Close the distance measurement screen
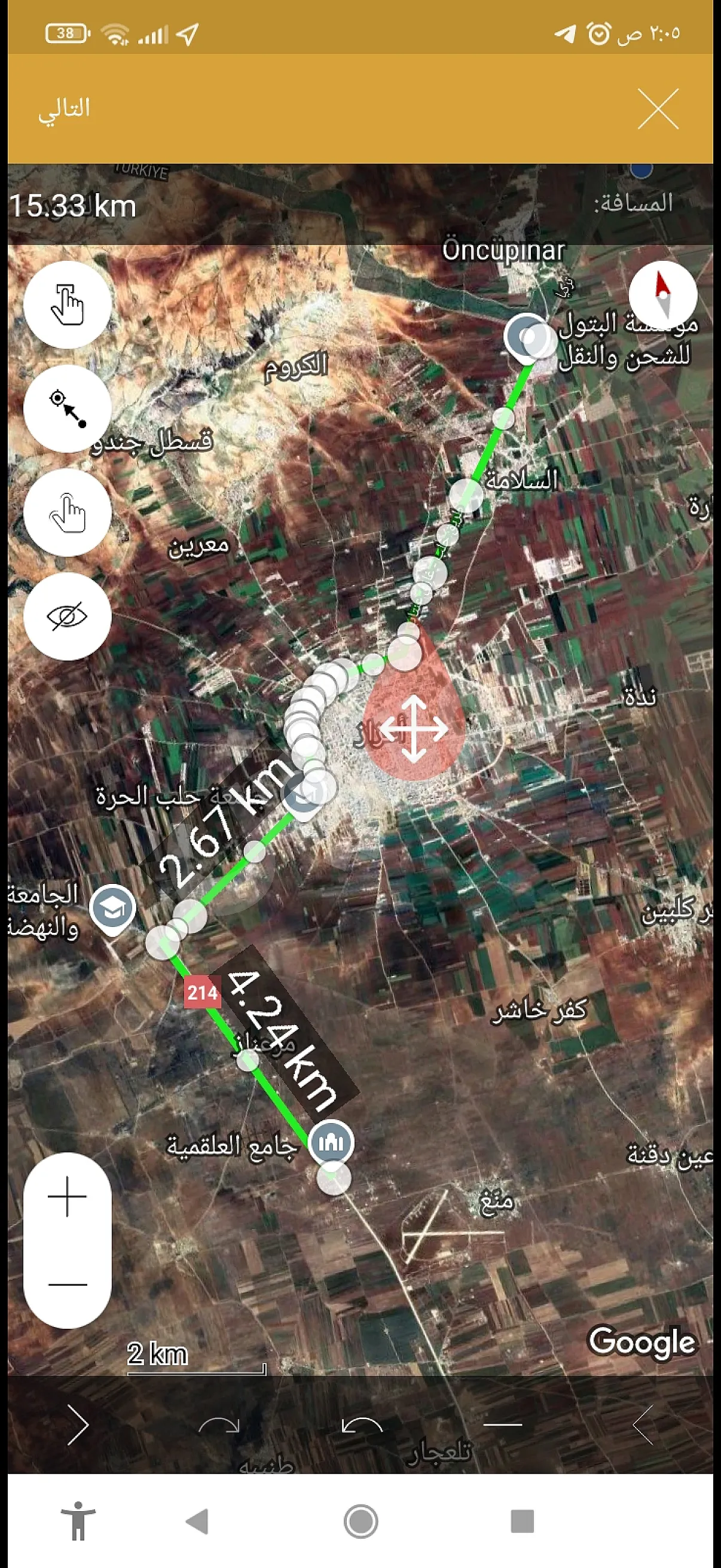721x1568 pixels. [x=658, y=109]
